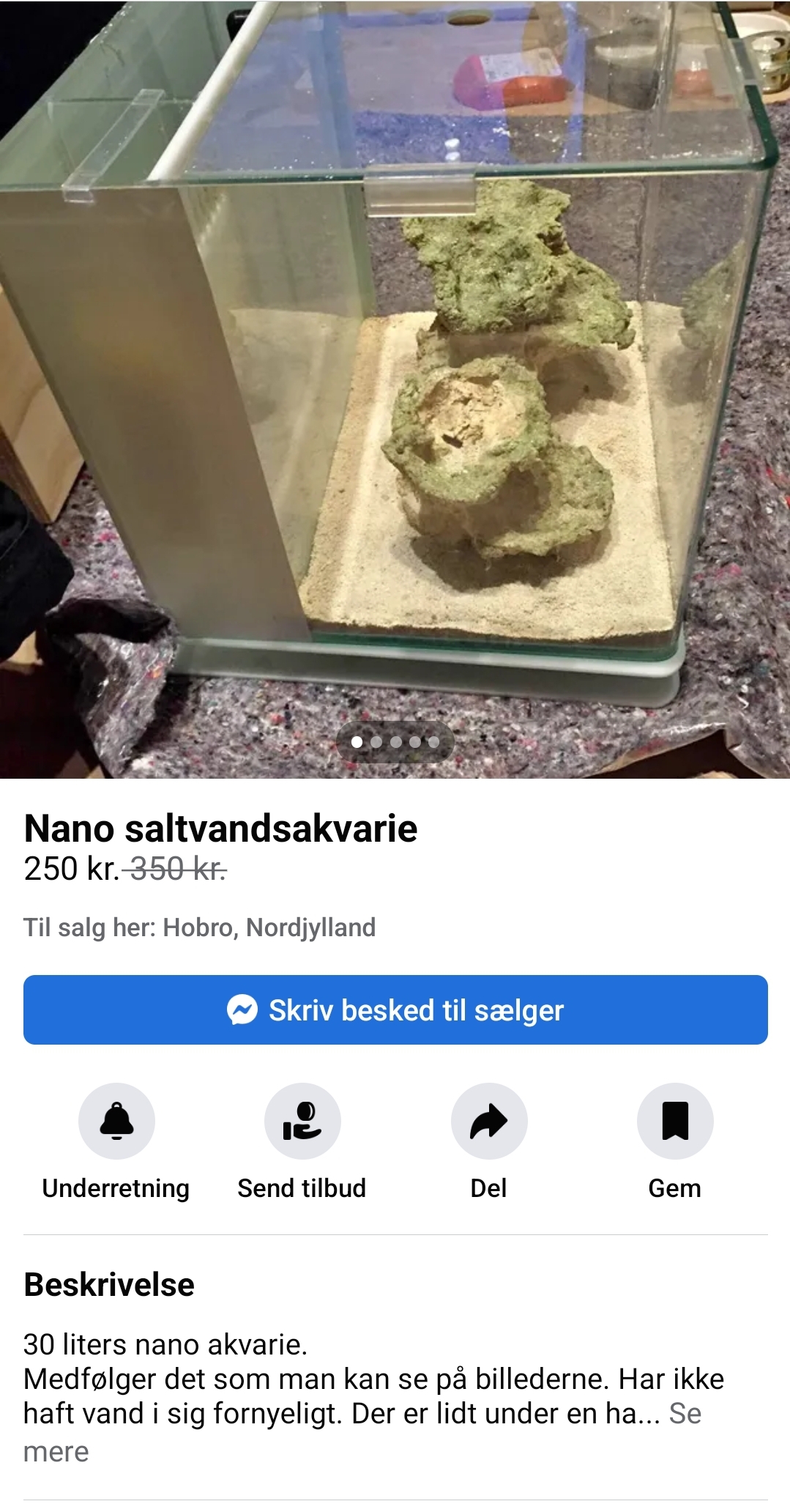Save the listing with Gem
The image size is (790, 1512).
point(675,1122)
